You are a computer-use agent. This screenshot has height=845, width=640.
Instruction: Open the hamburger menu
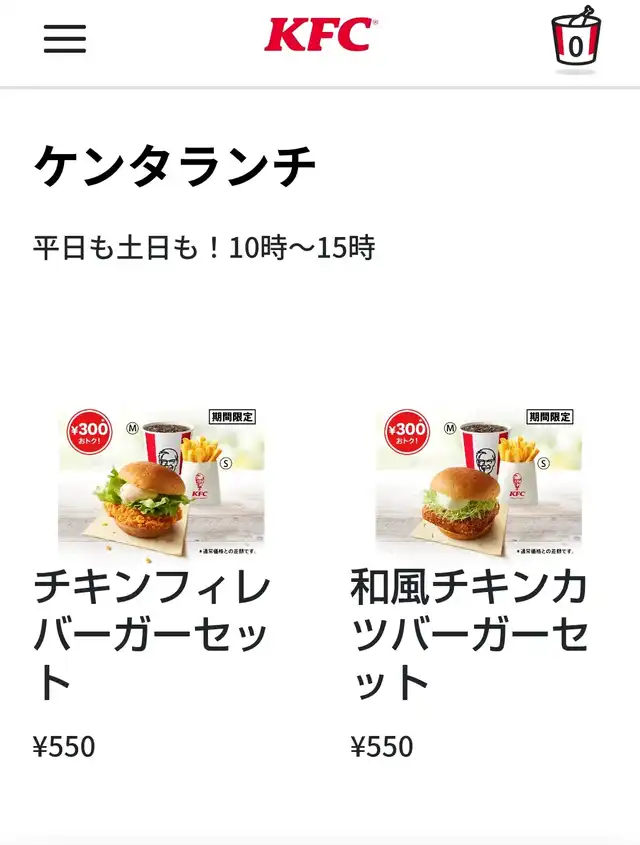click(x=65, y=39)
